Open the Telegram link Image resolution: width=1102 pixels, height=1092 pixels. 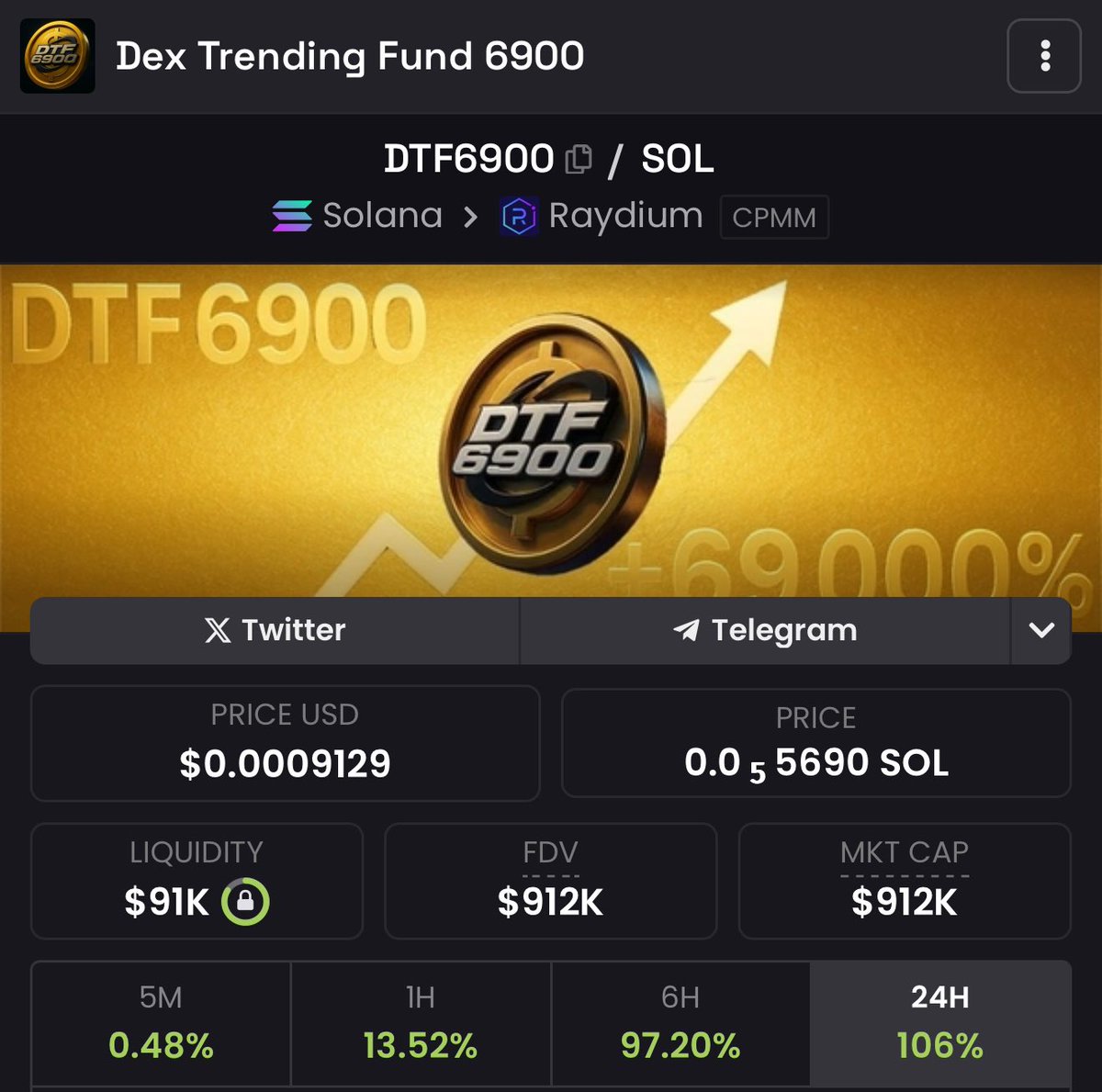pyautogui.click(x=765, y=630)
